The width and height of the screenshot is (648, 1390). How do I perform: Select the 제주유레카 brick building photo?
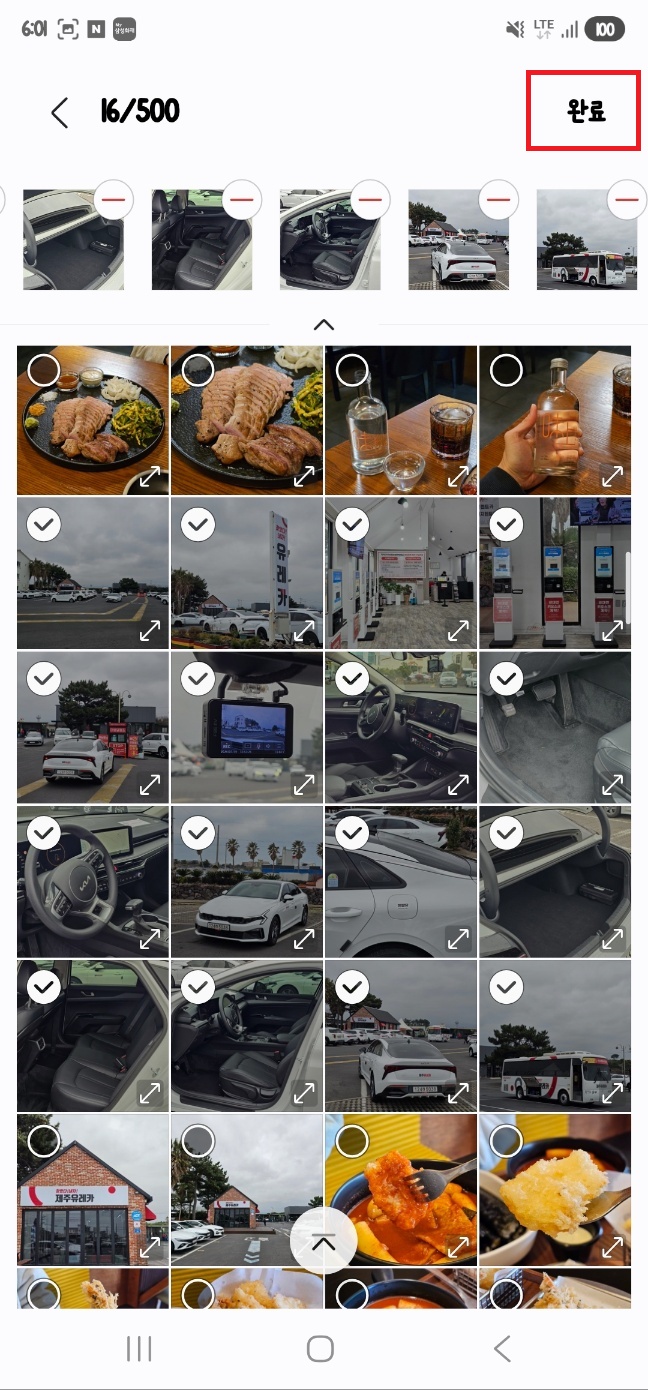pyautogui.click(x=44, y=1140)
